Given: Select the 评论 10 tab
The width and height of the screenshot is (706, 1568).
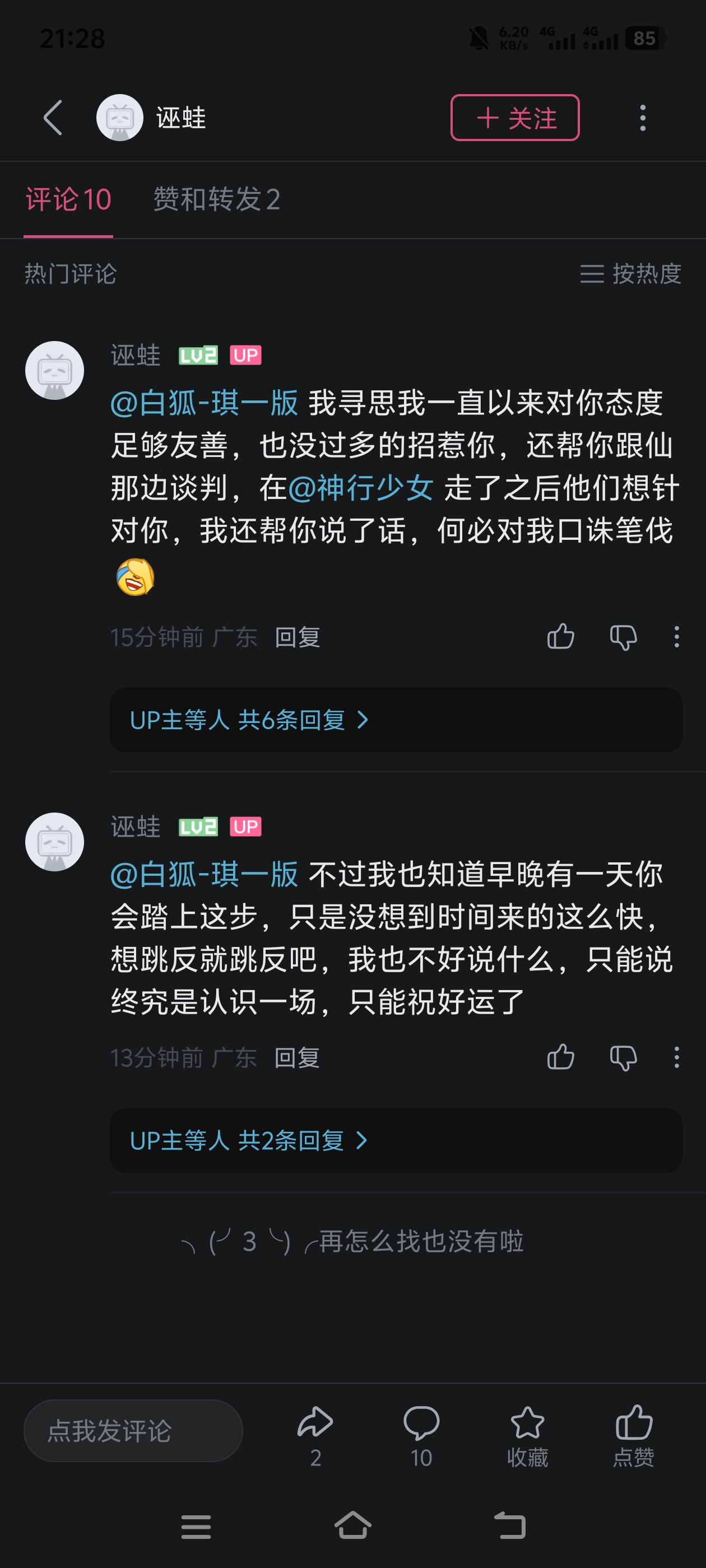Looking at the screenshot, I should [x=68, y=200].
